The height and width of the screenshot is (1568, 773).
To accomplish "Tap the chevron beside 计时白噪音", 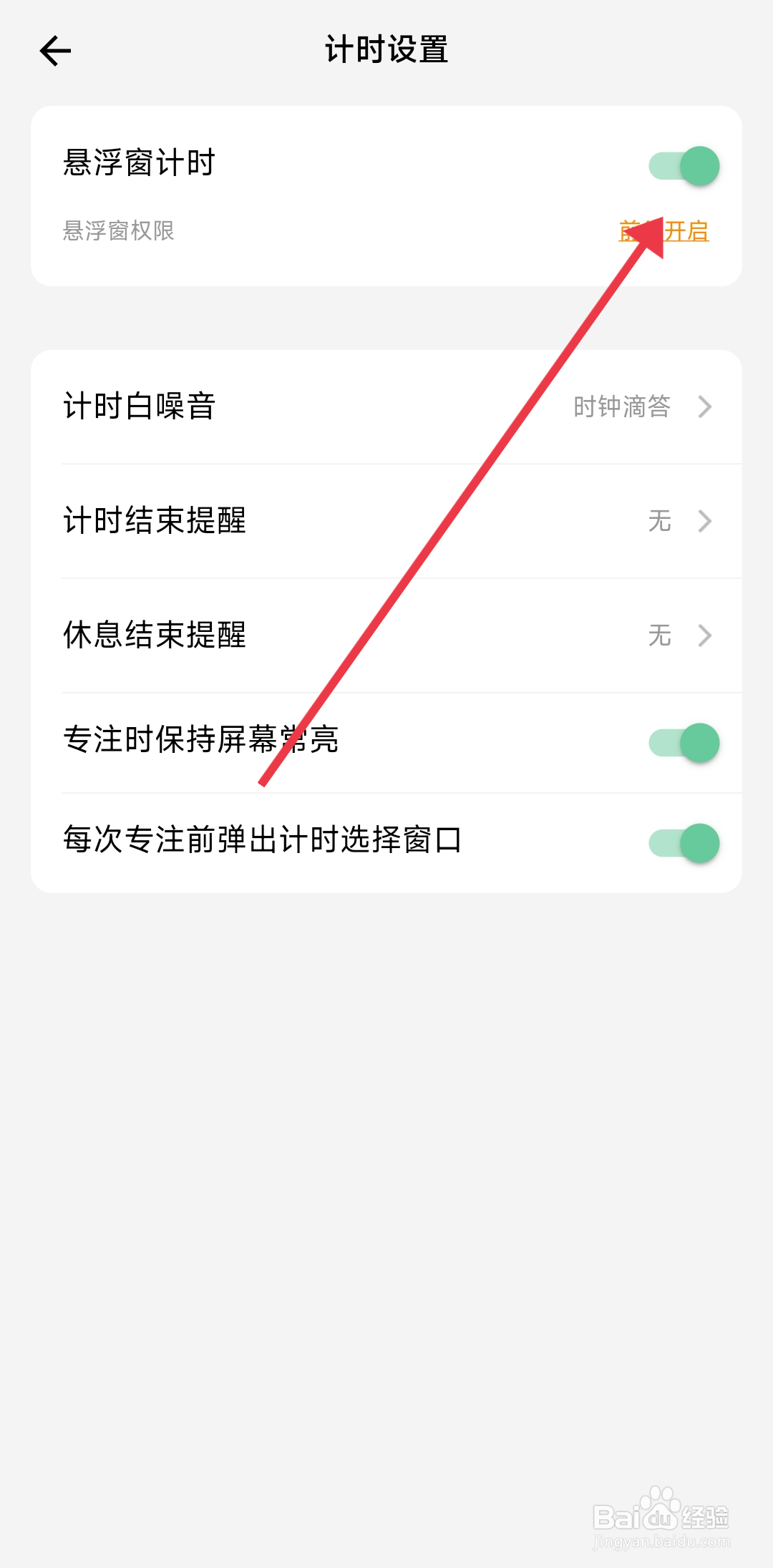I will coord(706,408).
